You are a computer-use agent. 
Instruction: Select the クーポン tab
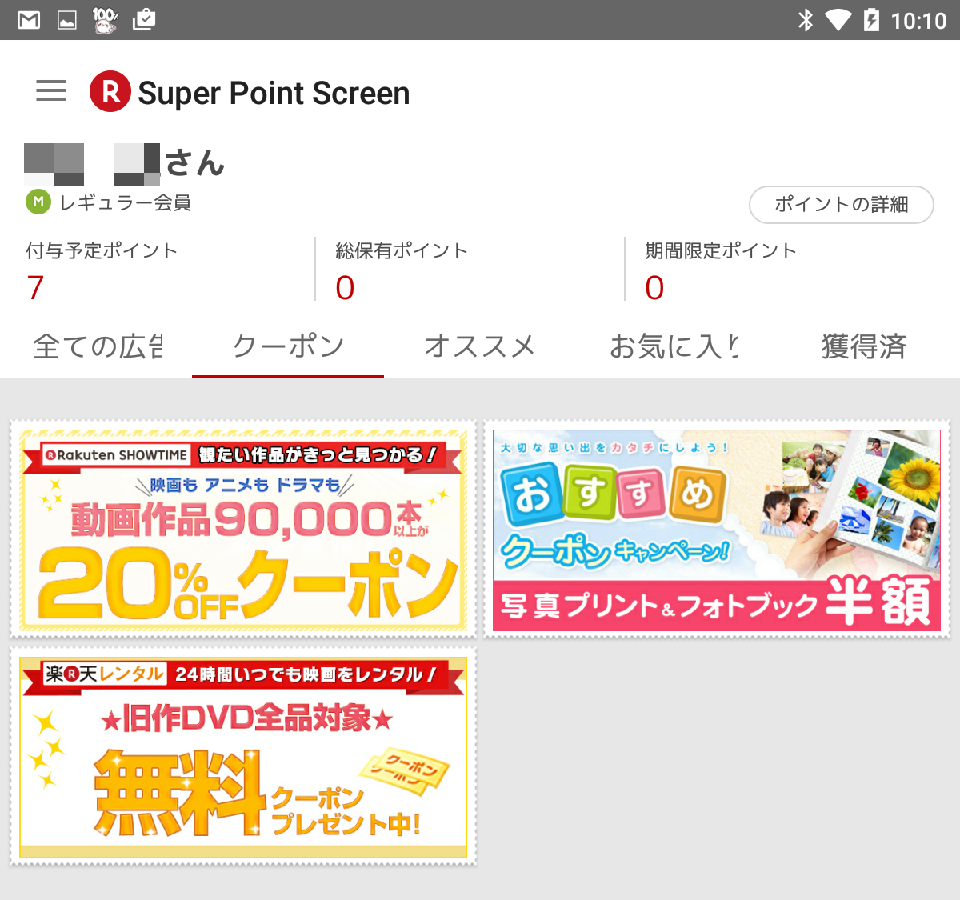288,347
